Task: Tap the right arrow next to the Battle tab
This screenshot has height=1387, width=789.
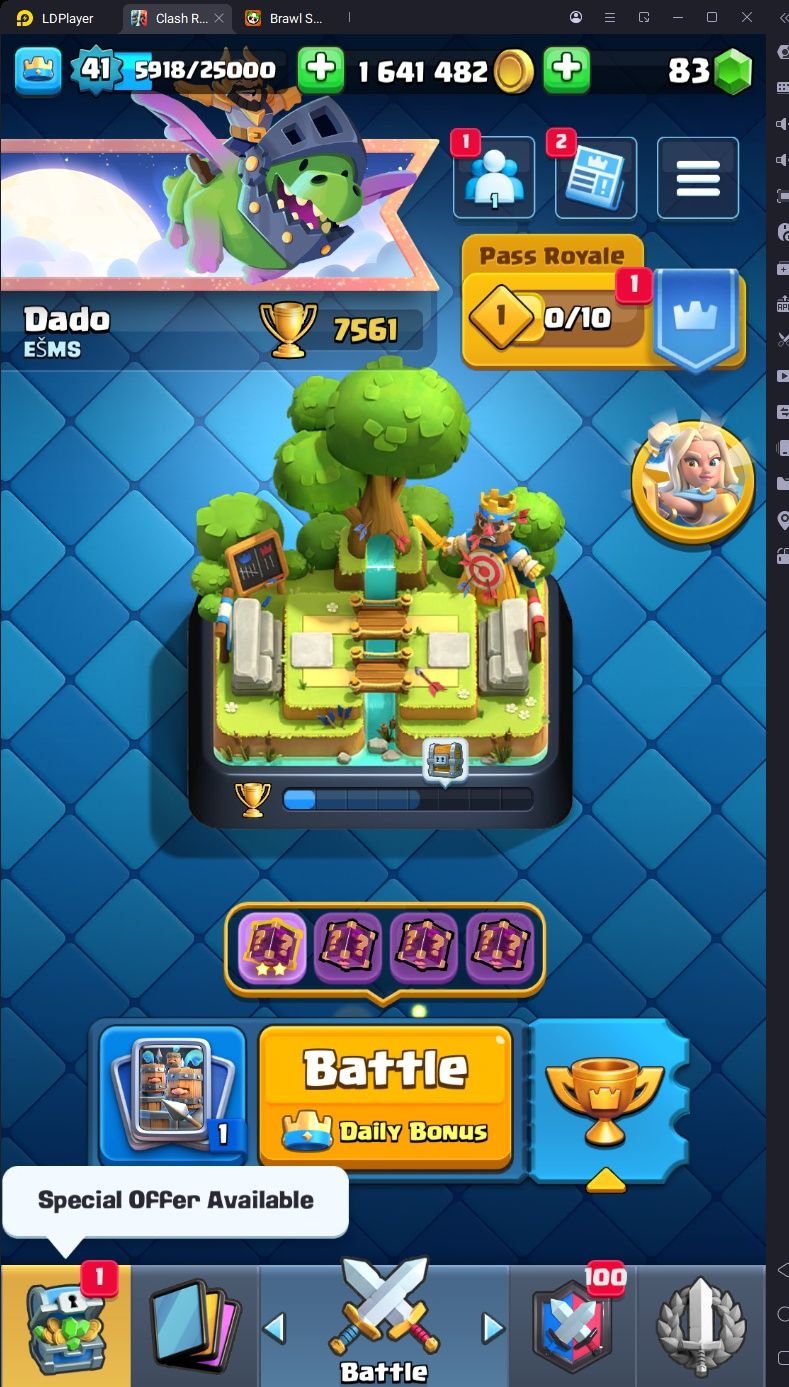Action: tap(493, 1327)
